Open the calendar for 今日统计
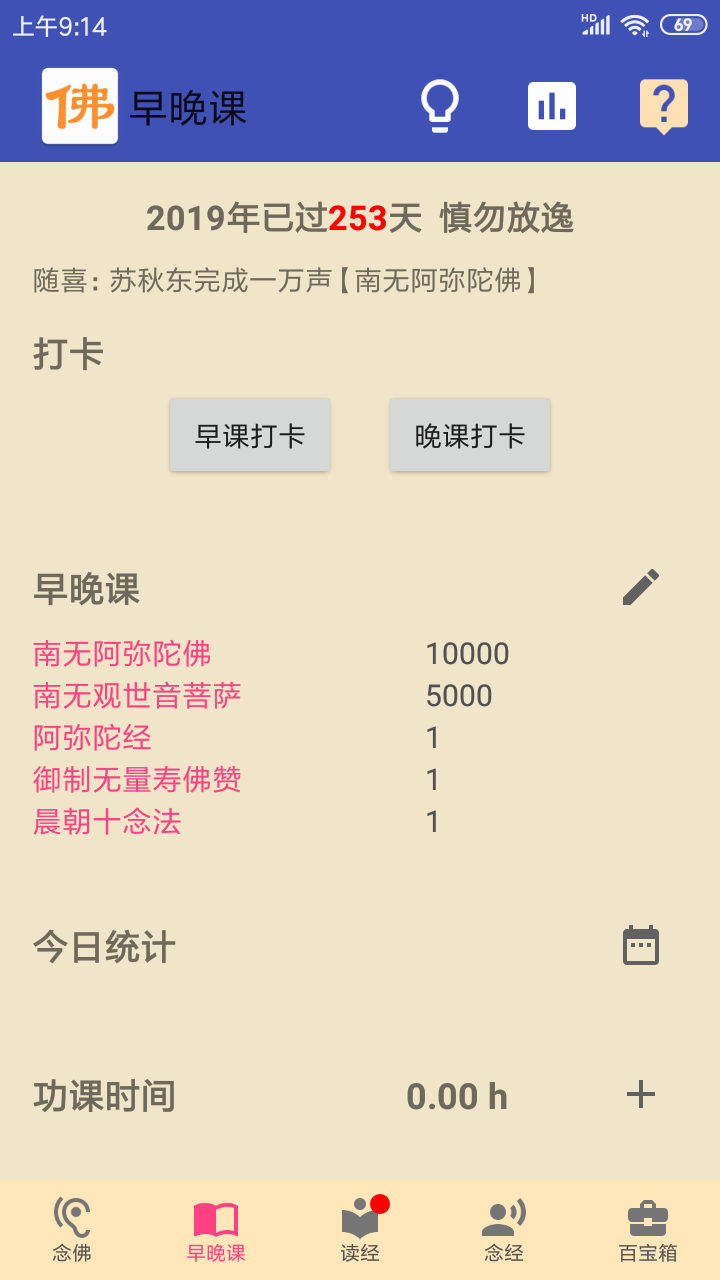 click(641, 946)
